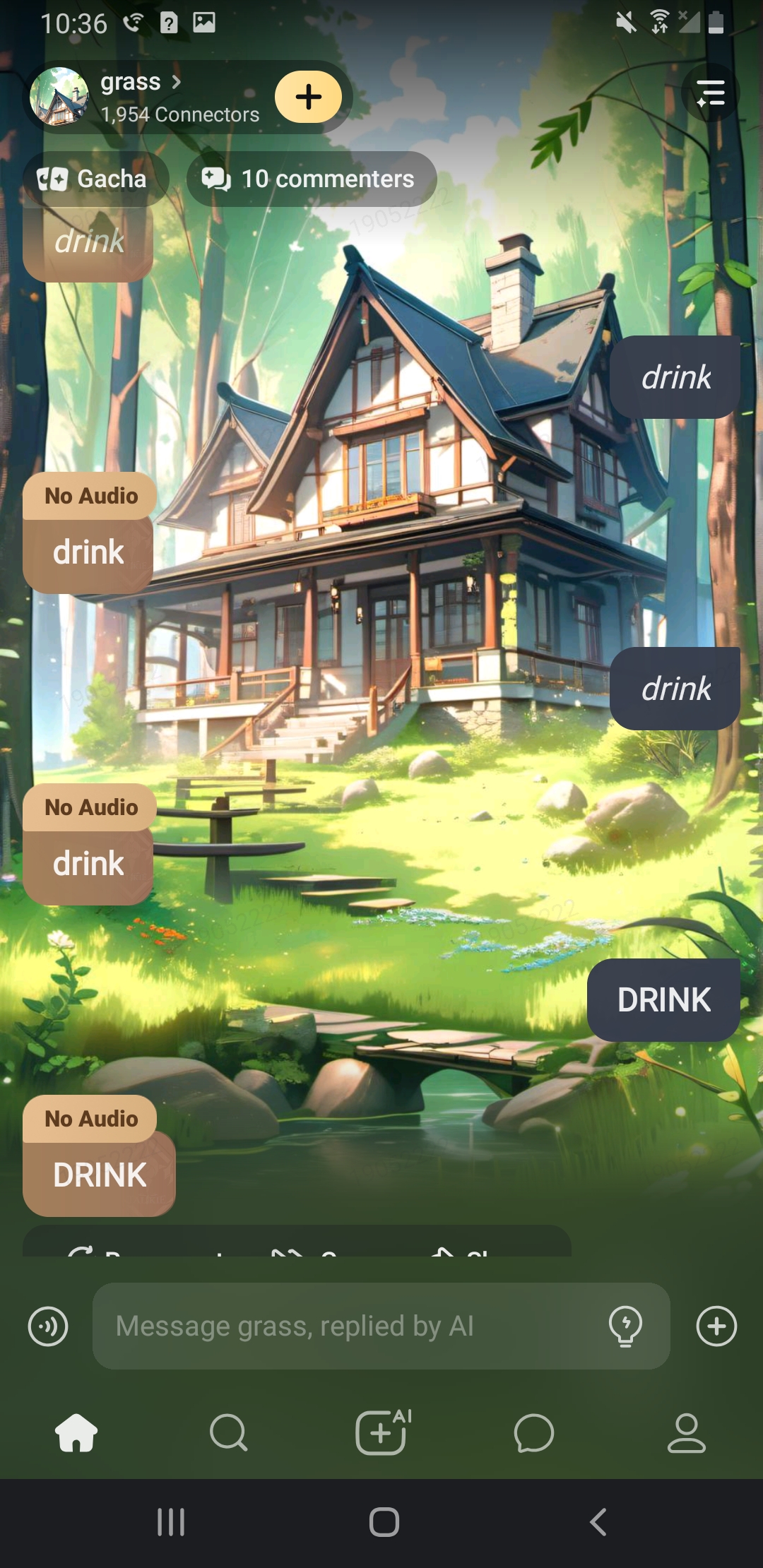Open the top-right list menu
The width and height of the screenshot is (763, 1568).
pyautogui.click(x=710, y=93)
